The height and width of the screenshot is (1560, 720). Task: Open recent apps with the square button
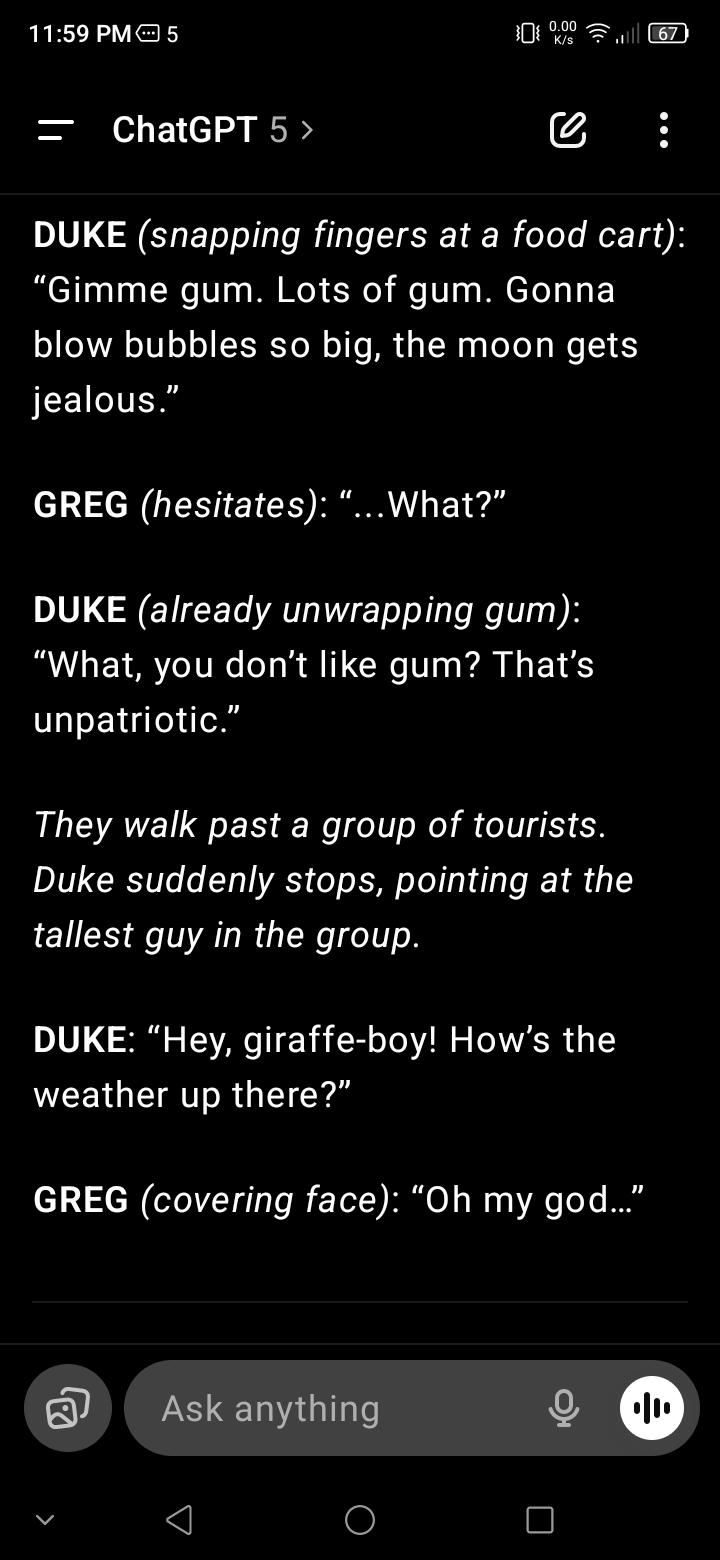pos(540,1519)
